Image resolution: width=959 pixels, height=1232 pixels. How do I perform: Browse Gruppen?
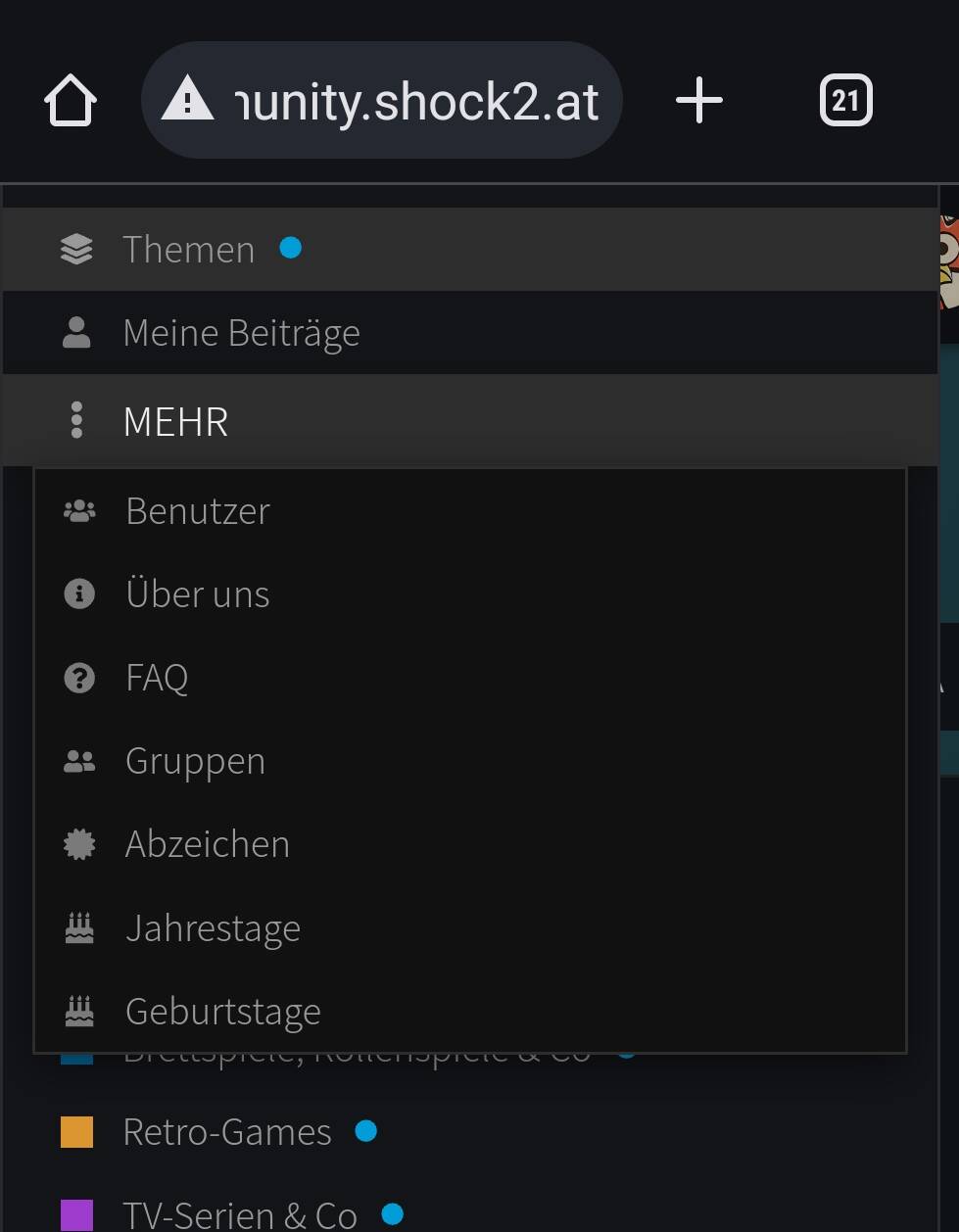195,761
